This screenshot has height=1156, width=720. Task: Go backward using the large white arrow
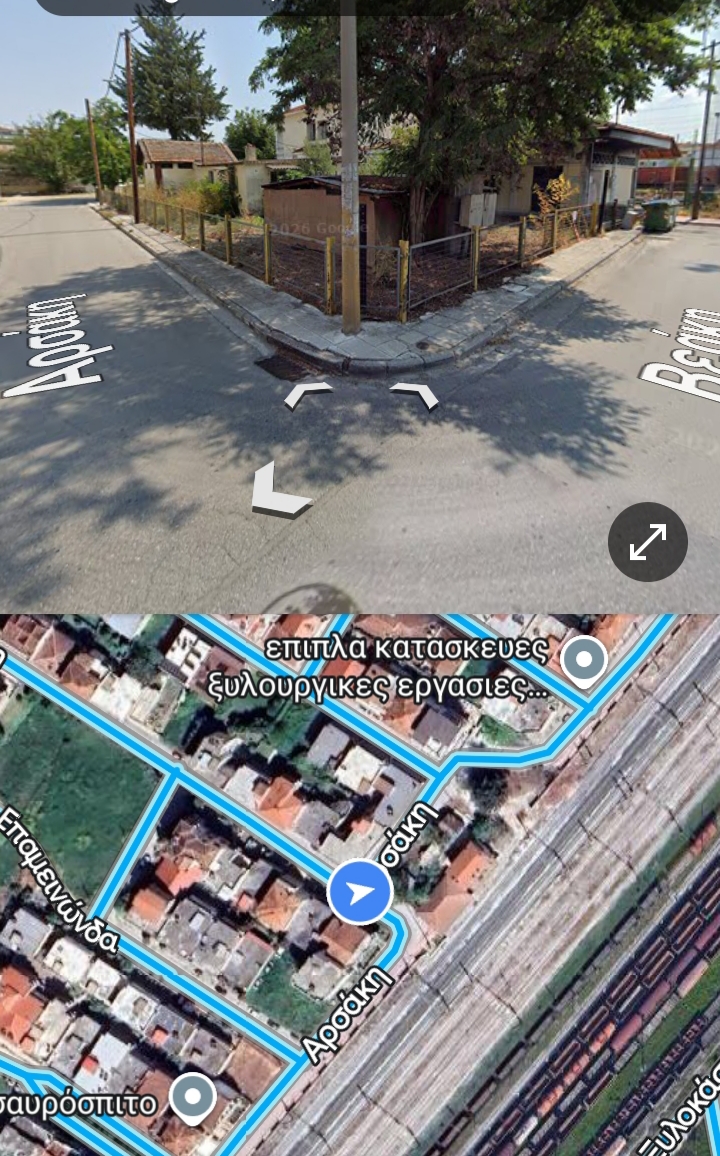tap(279, 491)
